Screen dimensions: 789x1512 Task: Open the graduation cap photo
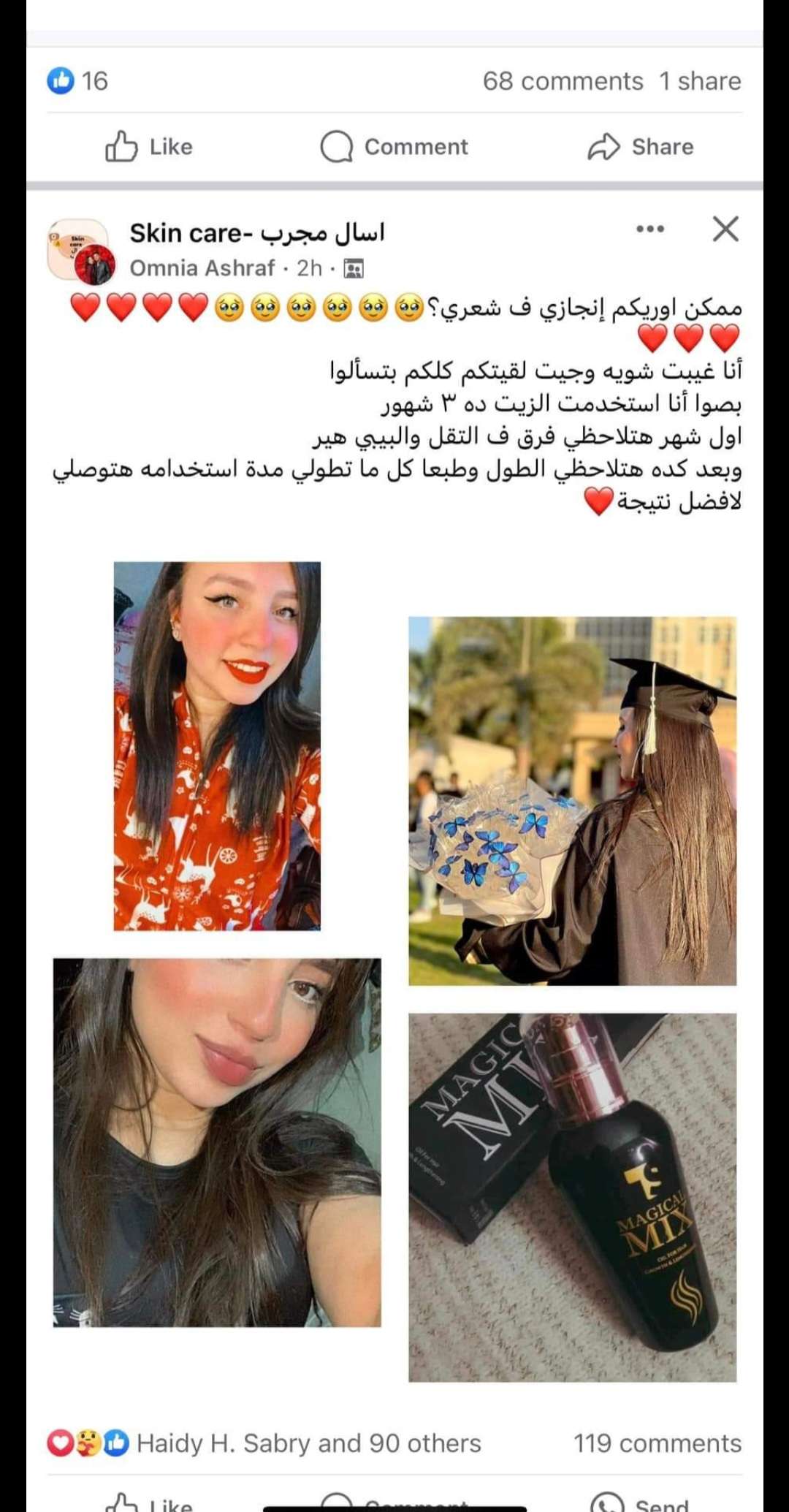(x=572, y=801)
